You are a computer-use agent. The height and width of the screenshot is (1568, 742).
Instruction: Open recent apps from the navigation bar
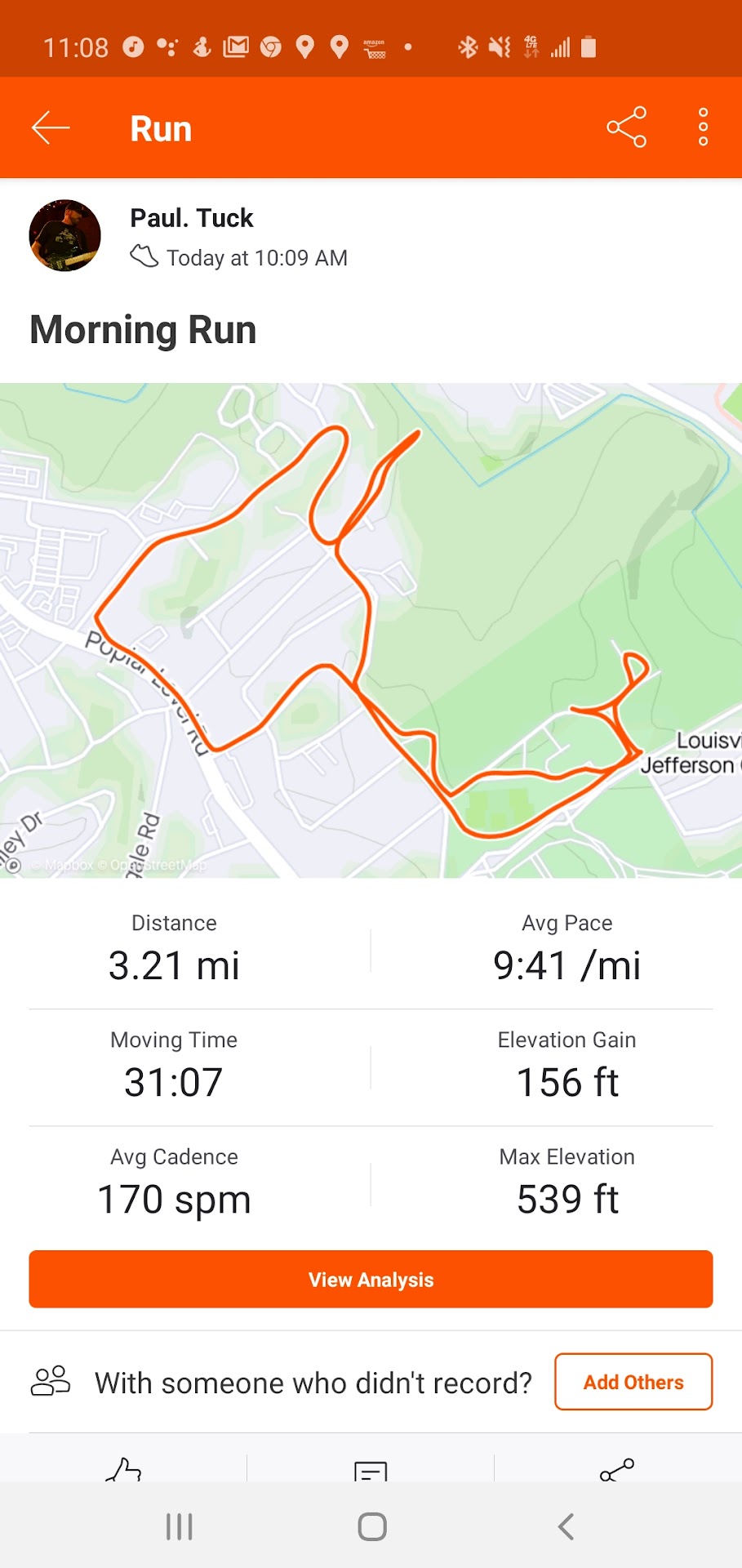coord(179,1526)
